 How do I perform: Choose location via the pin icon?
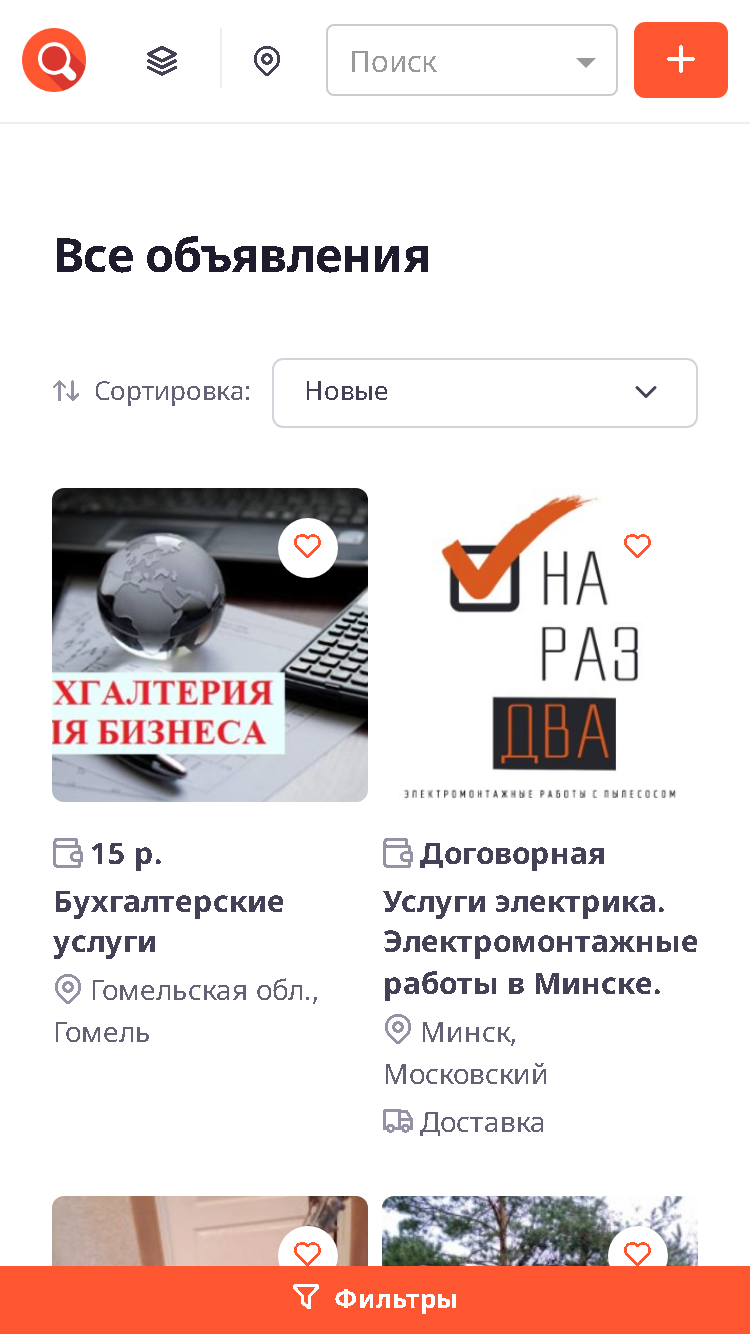[266, 61]
